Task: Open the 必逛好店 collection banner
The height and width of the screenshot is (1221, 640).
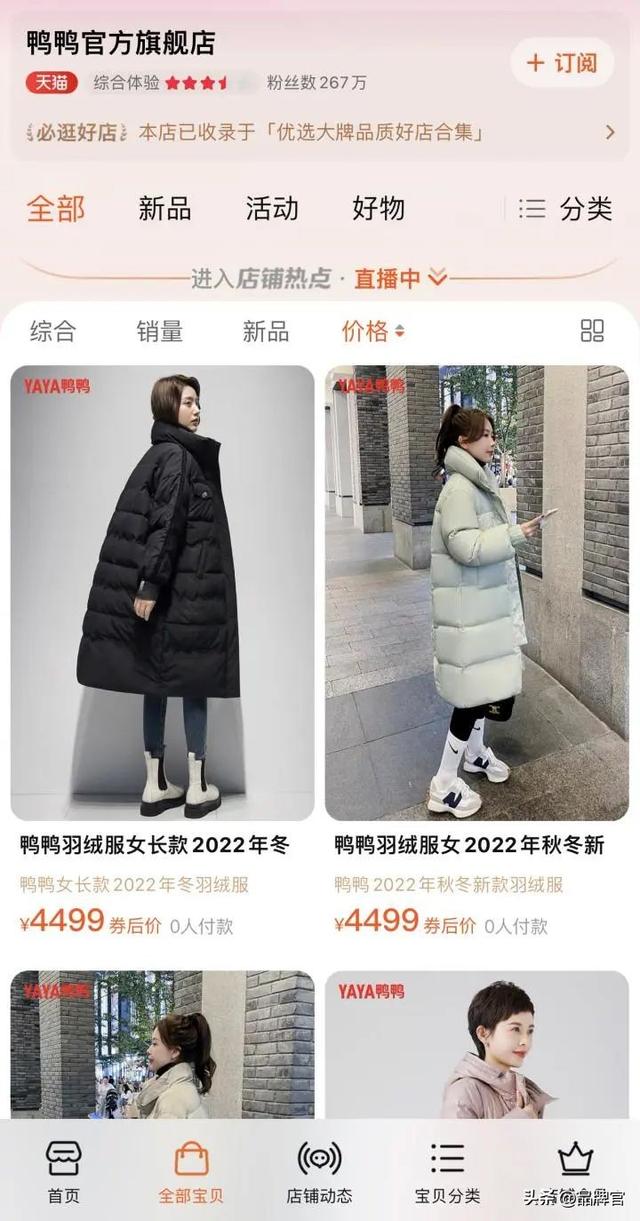Action: [x=320, y=132]
